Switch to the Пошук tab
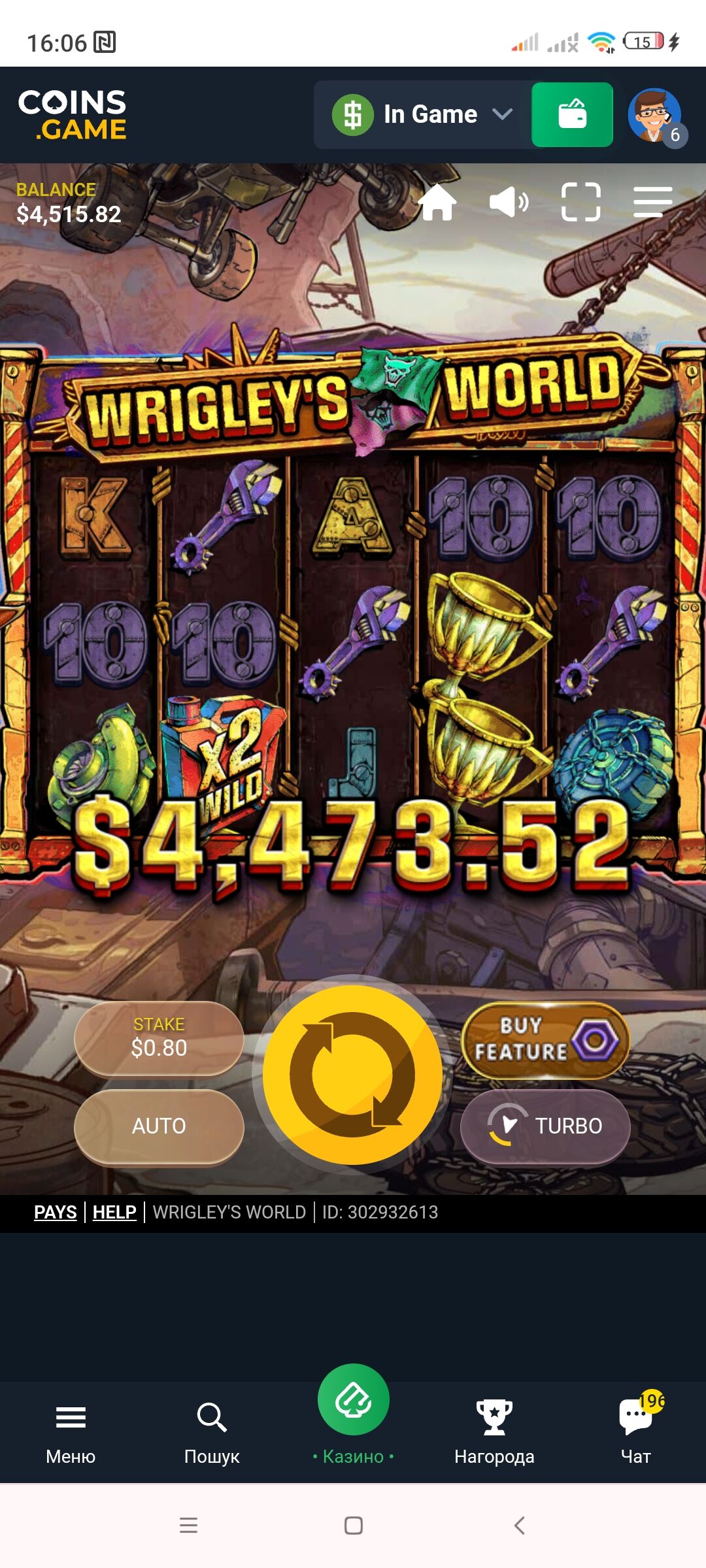 pyautogui.click(x=212, y=1431)
